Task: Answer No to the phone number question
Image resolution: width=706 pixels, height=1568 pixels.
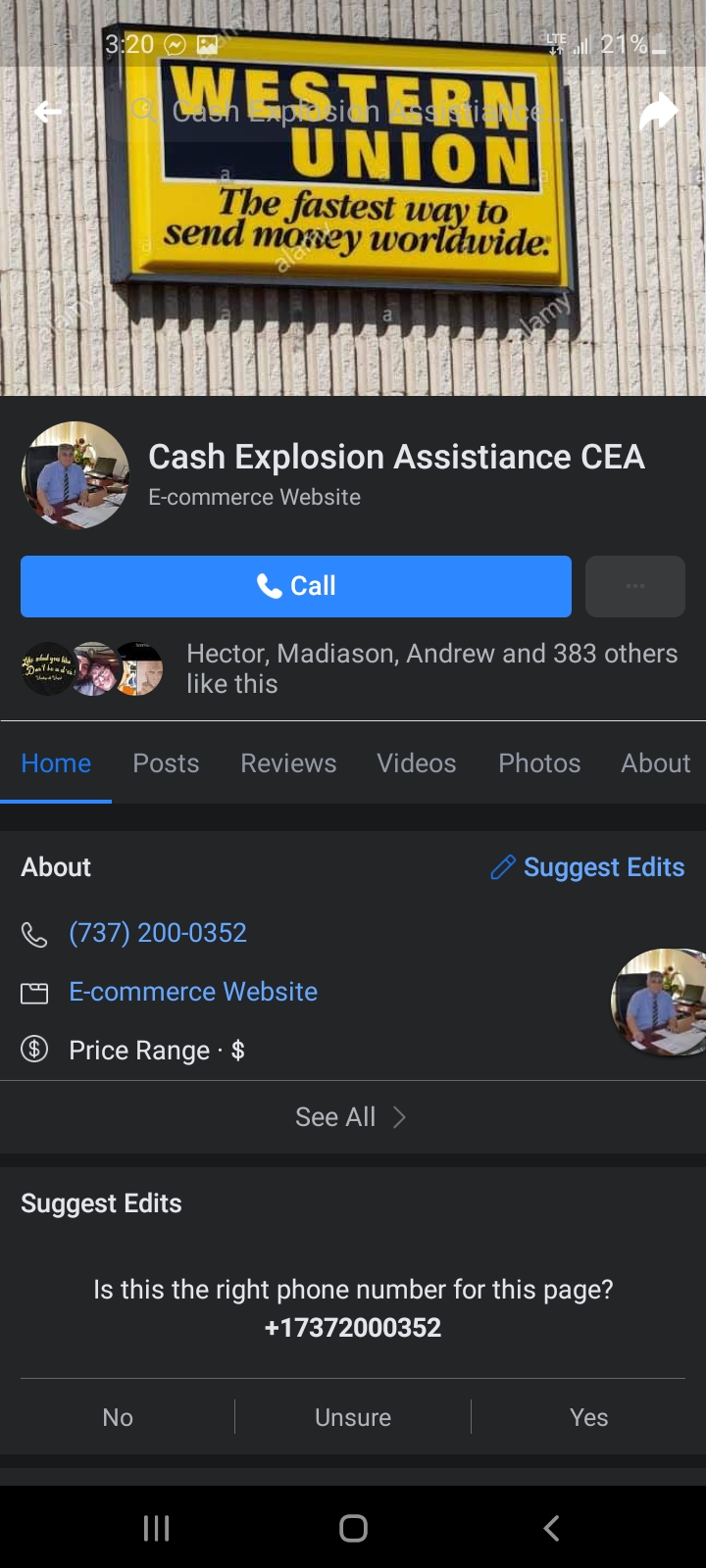Action: pos(118,1417)
